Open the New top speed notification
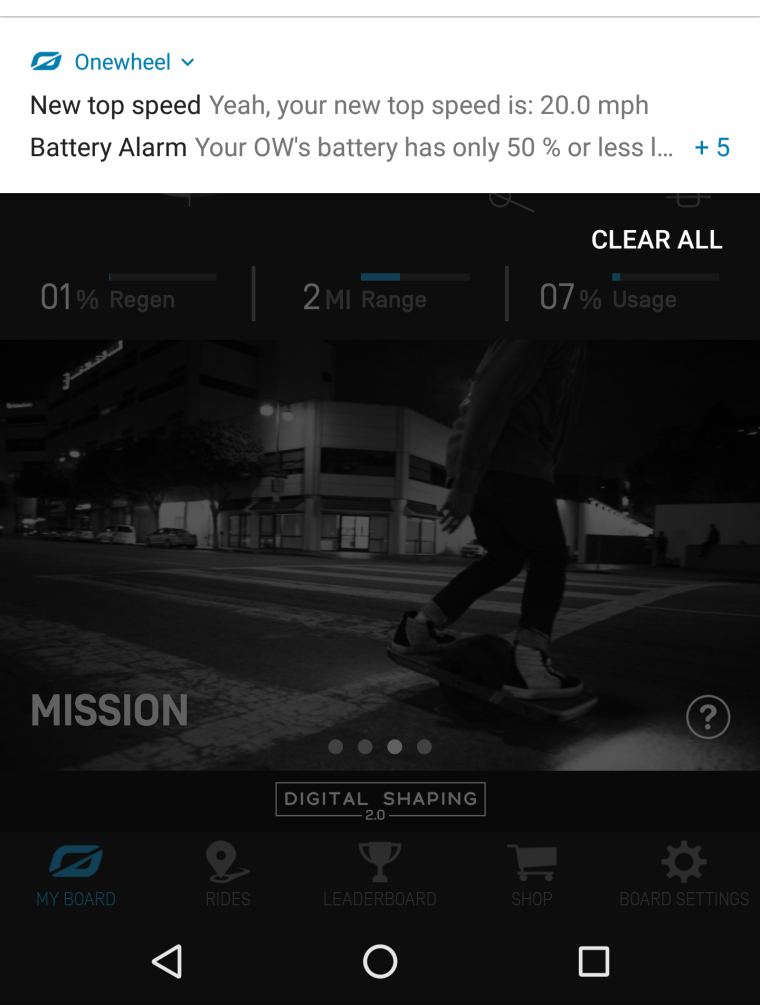760x1005 pixels. point(339,105)
